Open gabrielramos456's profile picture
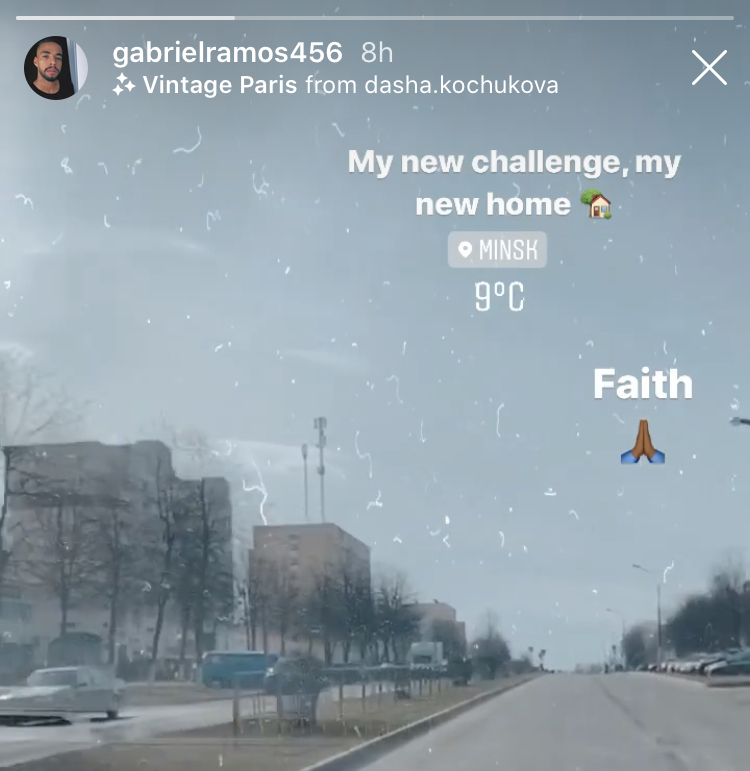Viewport: 750px width, 771px height. (55, 68)
